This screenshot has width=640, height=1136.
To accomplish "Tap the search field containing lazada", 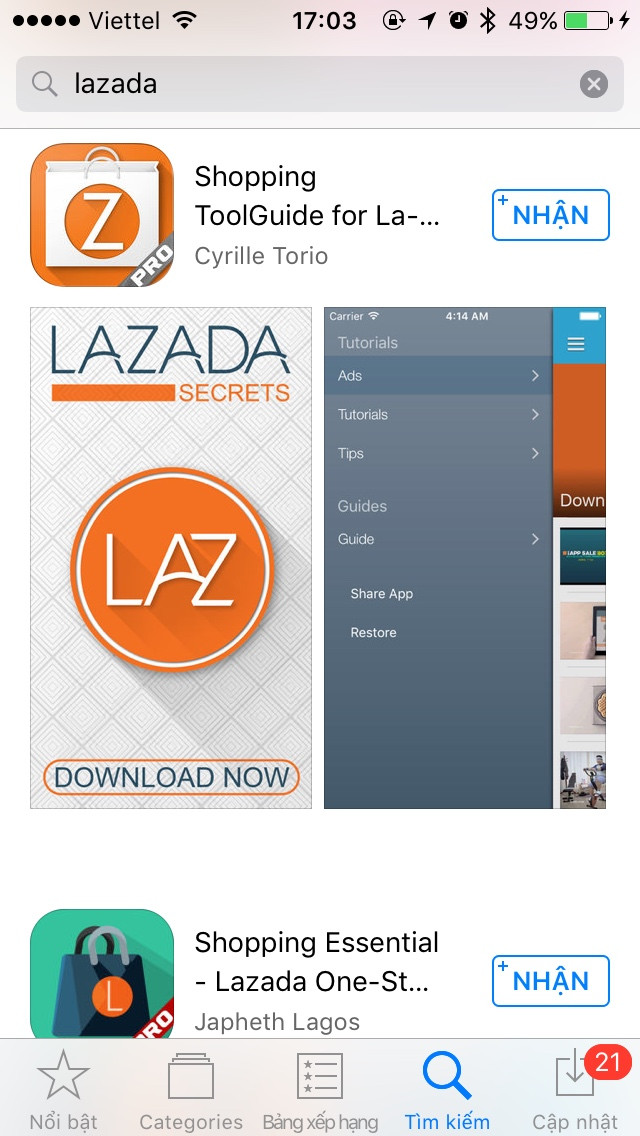I will tap(300, 84).
